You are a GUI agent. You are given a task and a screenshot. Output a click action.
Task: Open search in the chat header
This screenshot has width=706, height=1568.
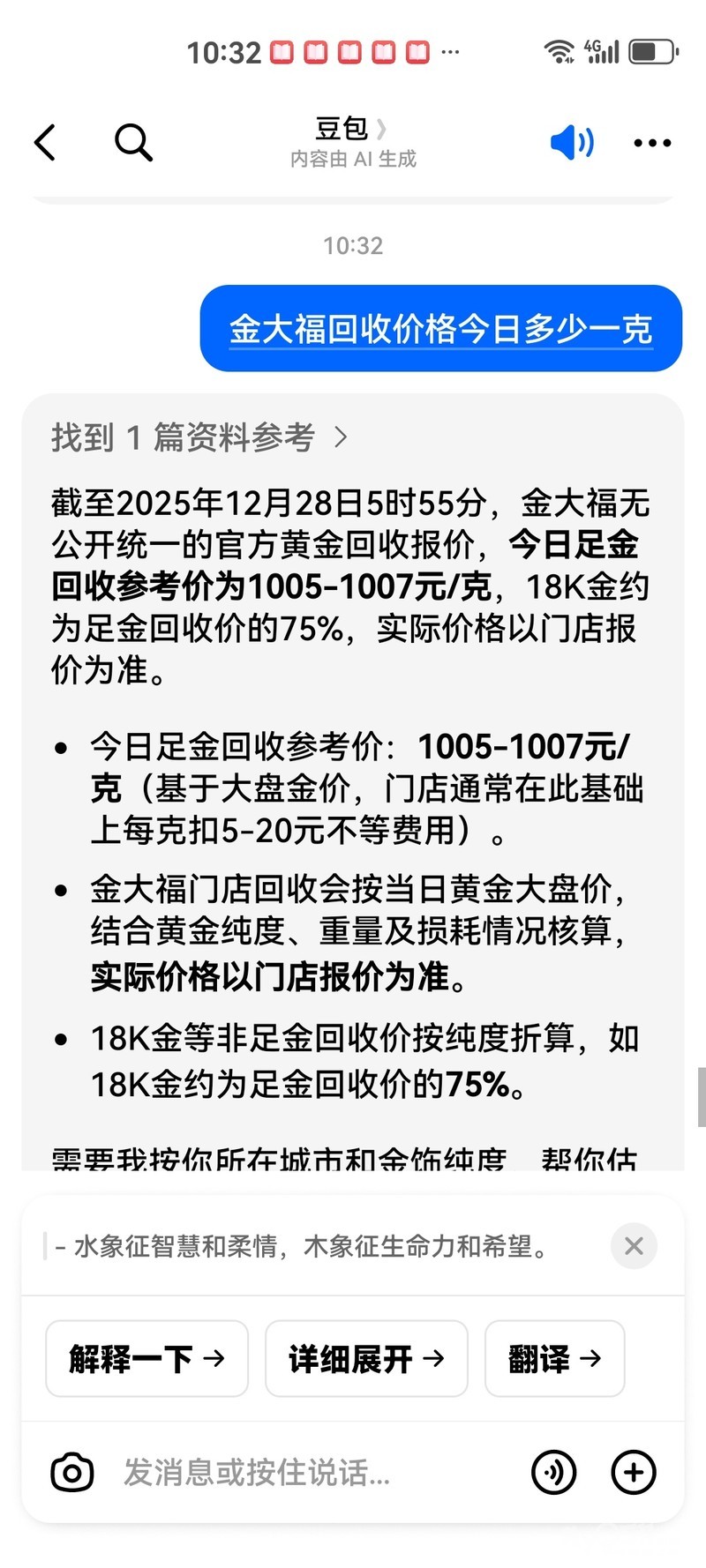click(133, 143)
